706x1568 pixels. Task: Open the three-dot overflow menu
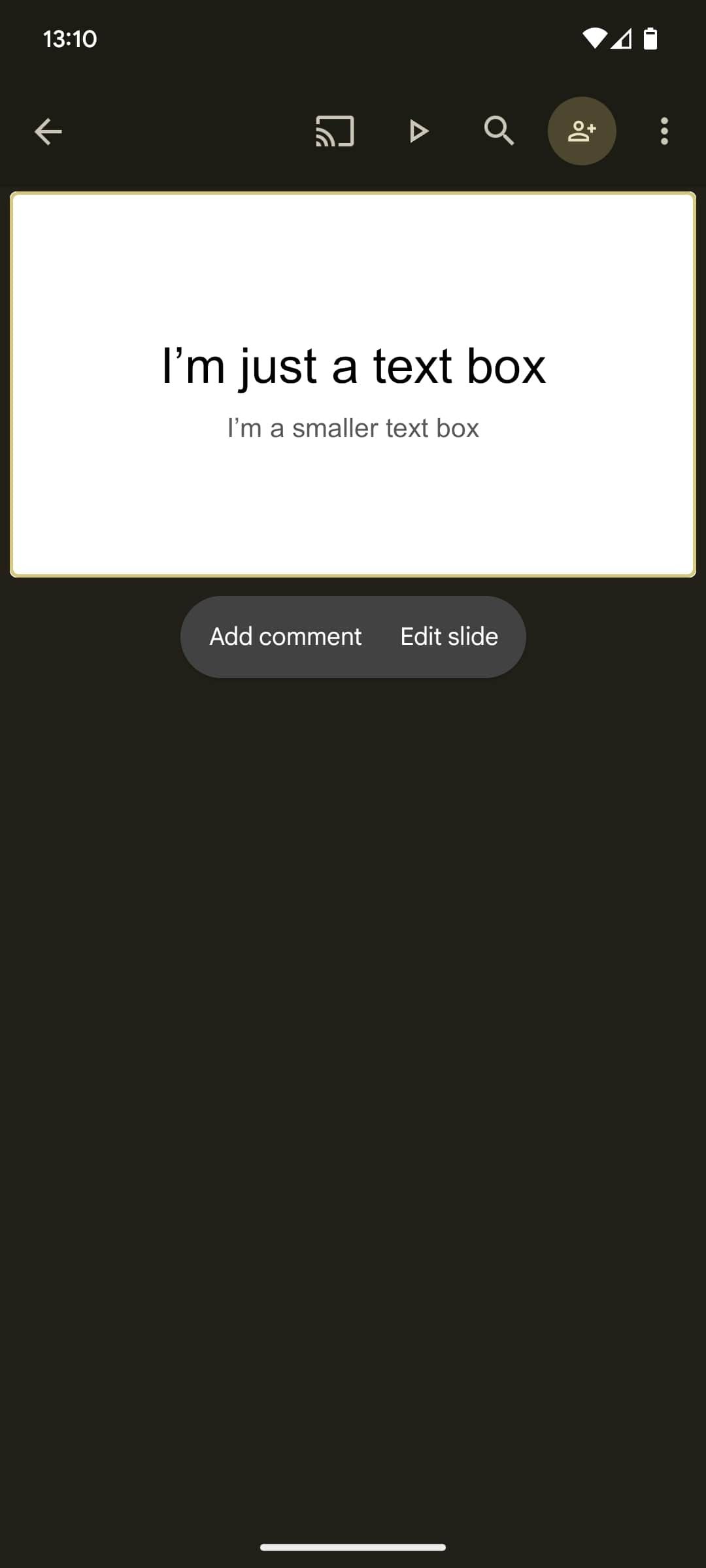click(x=664, y=131)
